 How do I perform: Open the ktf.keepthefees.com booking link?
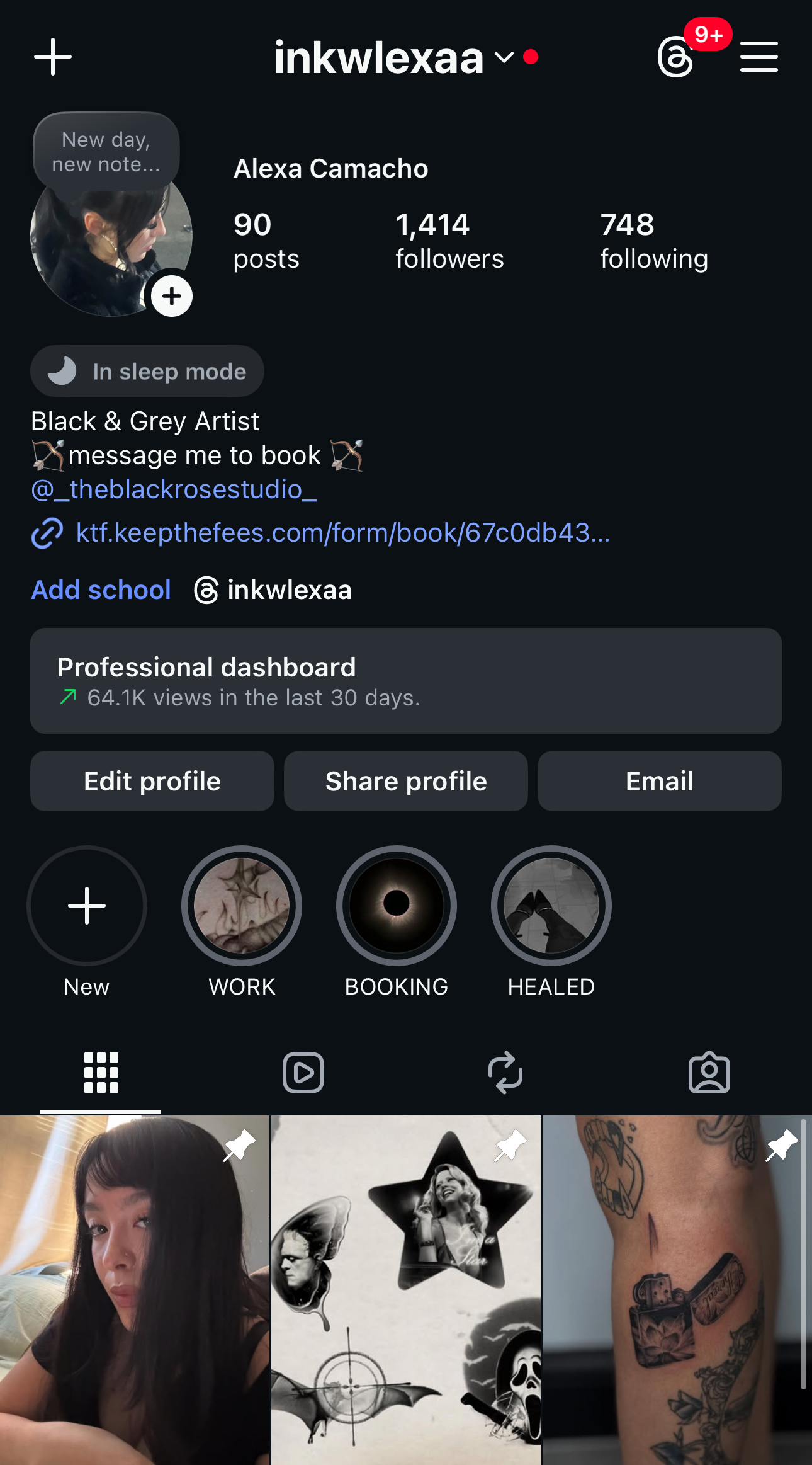(x=342, y=533)
